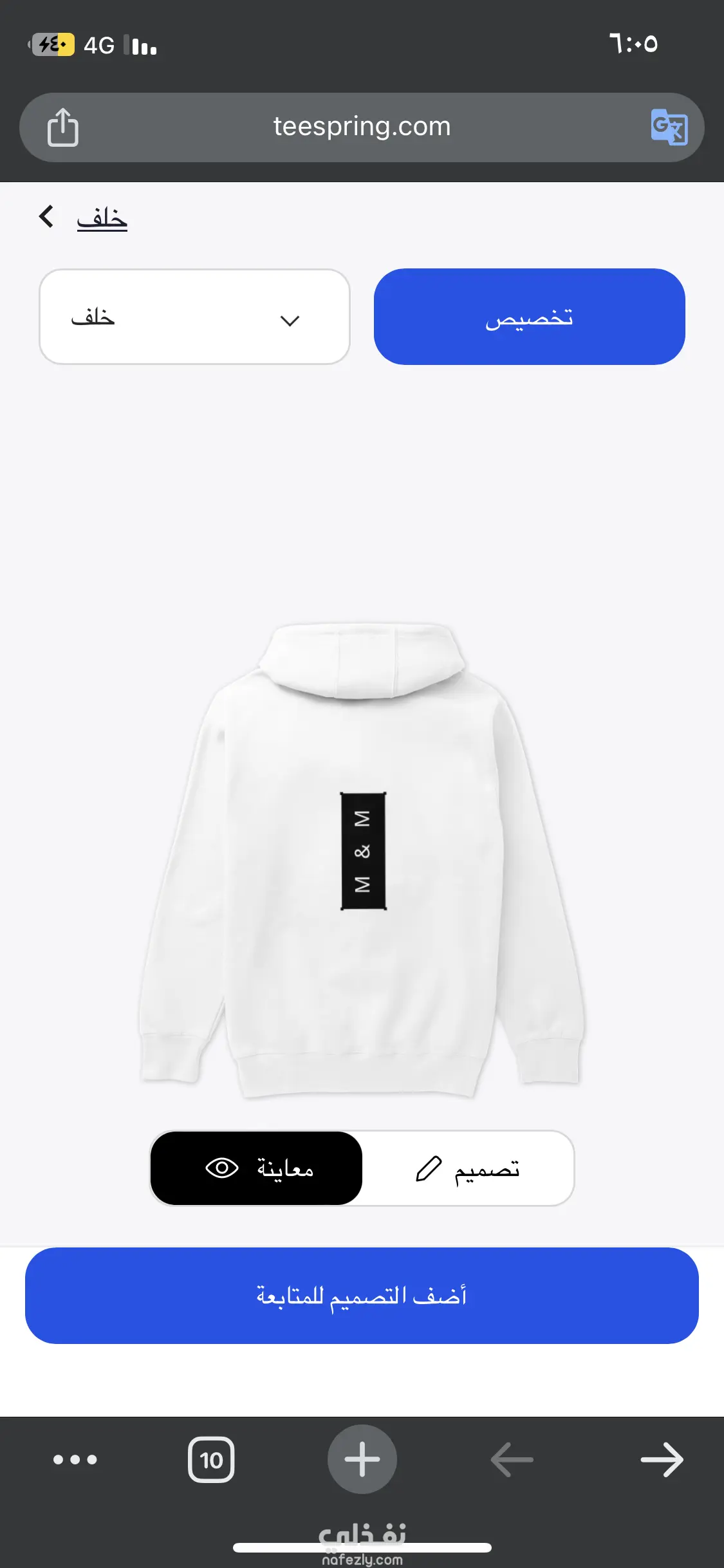Switch to the تصميم design tab
724x1568 pixels.
click(468, 1168)
